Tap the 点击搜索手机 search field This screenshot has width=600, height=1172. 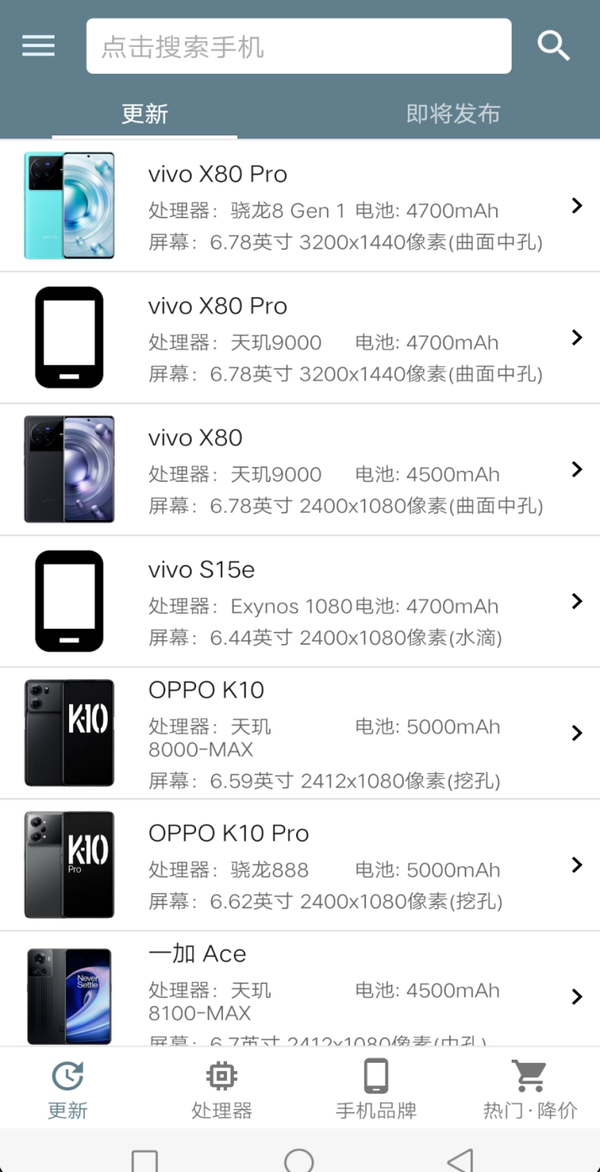coord(298,46)
